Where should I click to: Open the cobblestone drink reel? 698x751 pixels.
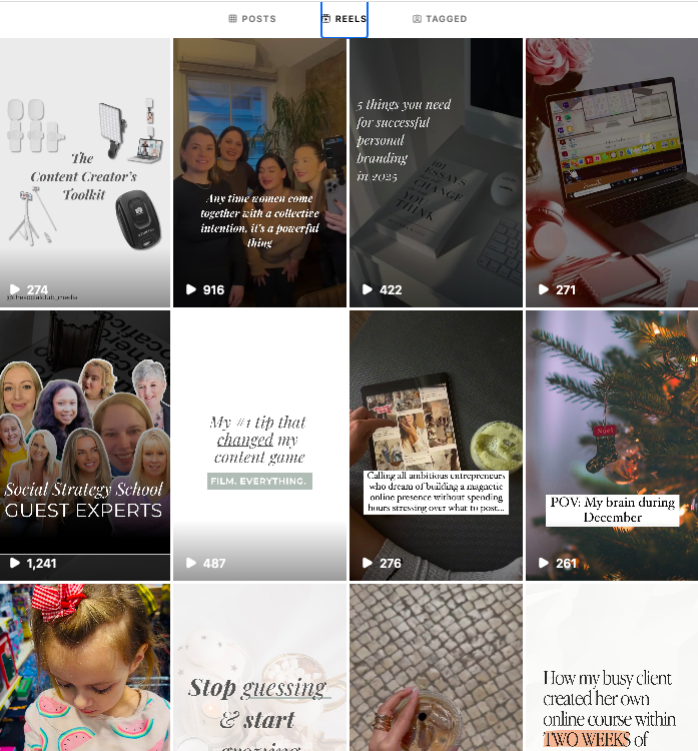(x=435, y=668)
